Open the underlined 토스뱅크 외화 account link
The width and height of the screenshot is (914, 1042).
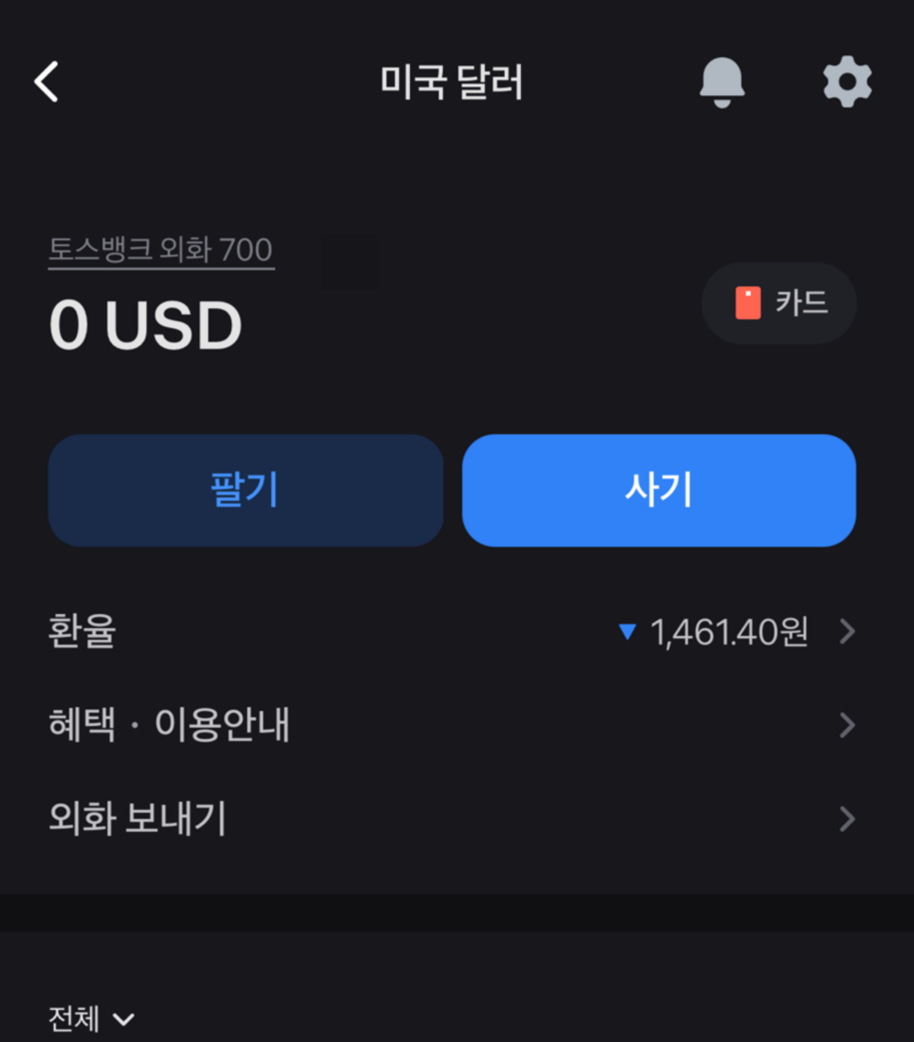[161, 250]
